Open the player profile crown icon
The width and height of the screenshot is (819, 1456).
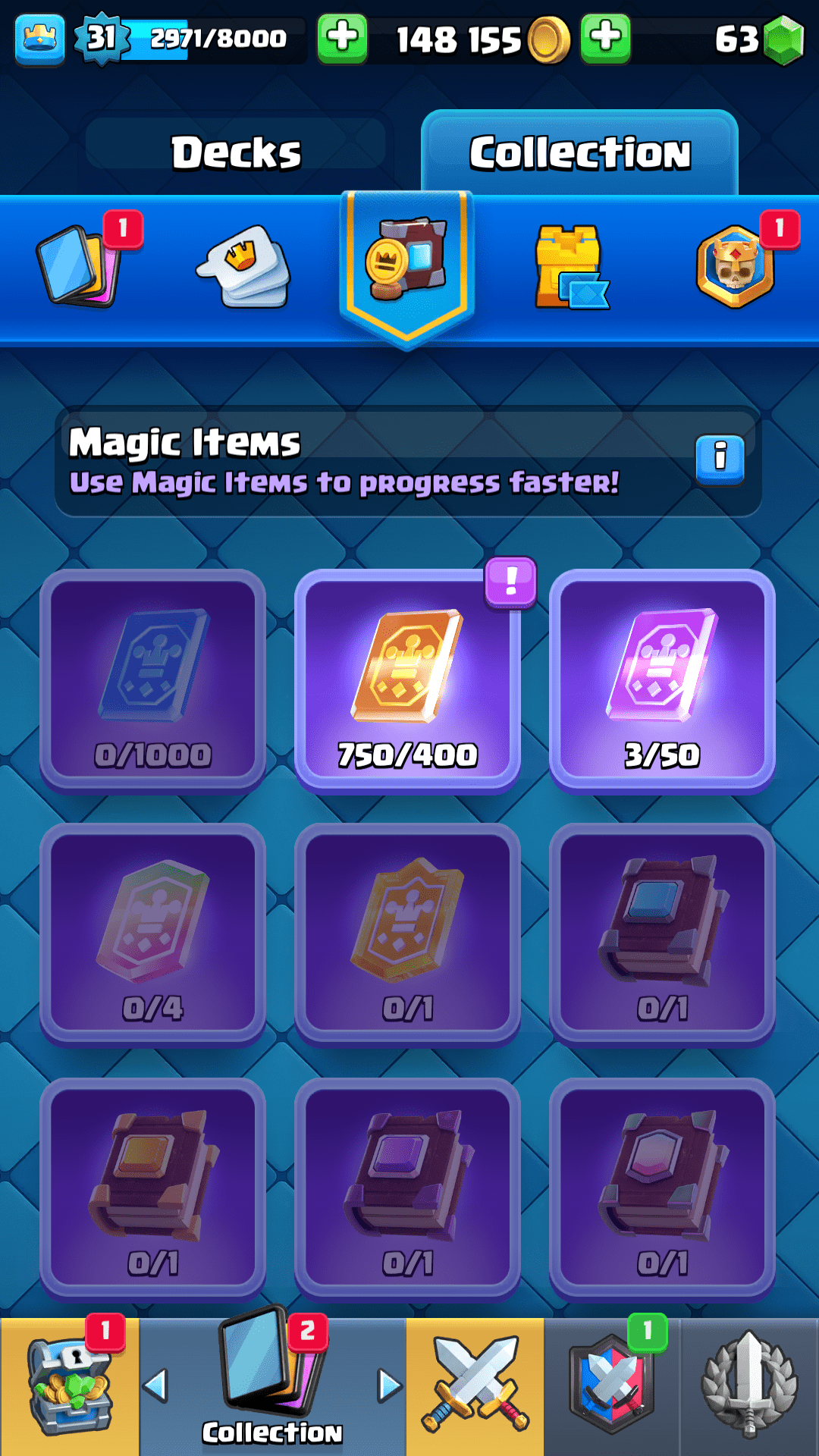[x=39, y=38]
